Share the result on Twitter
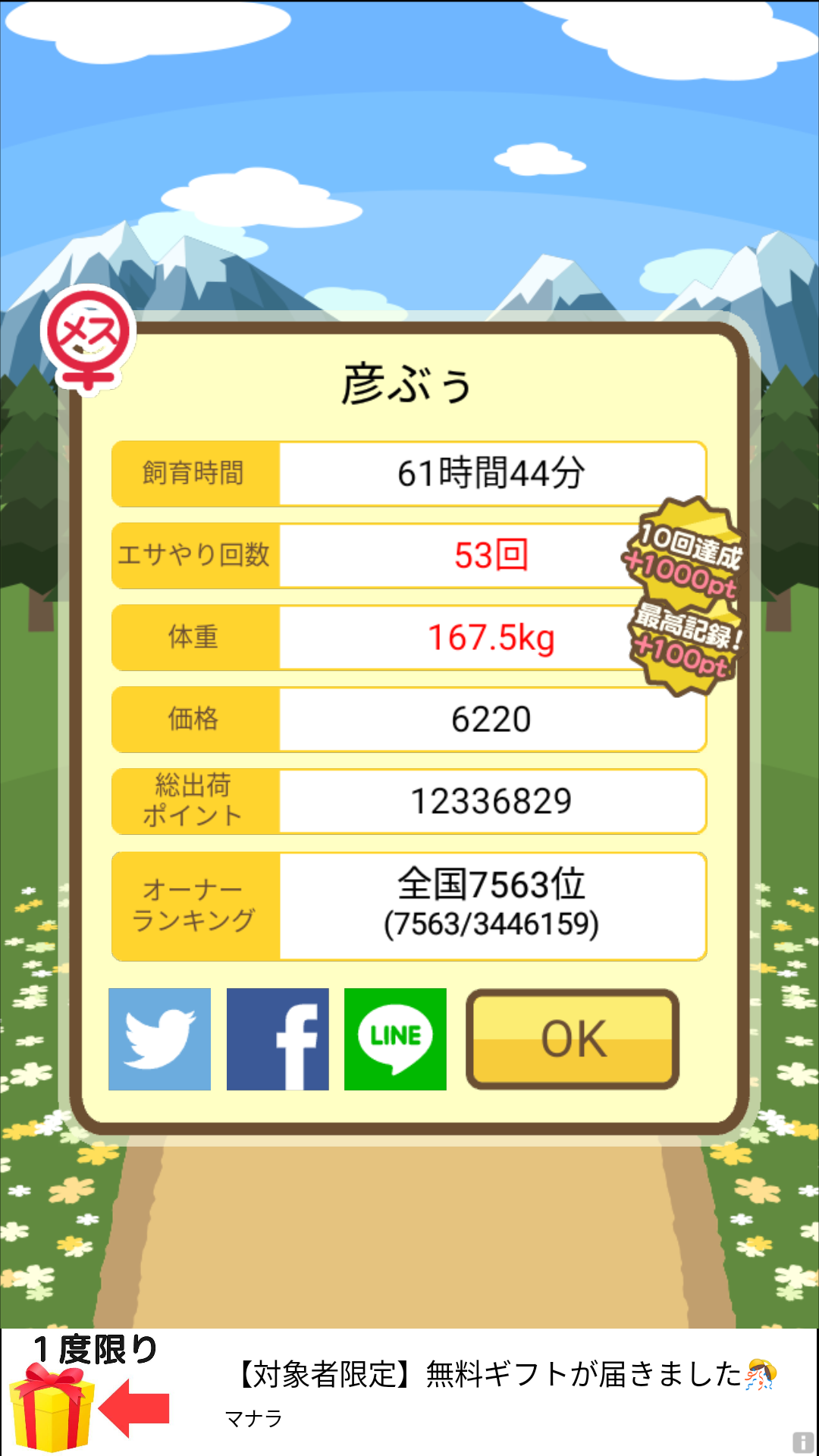This screenshot has width=819, height=1456. point(159,1039)
